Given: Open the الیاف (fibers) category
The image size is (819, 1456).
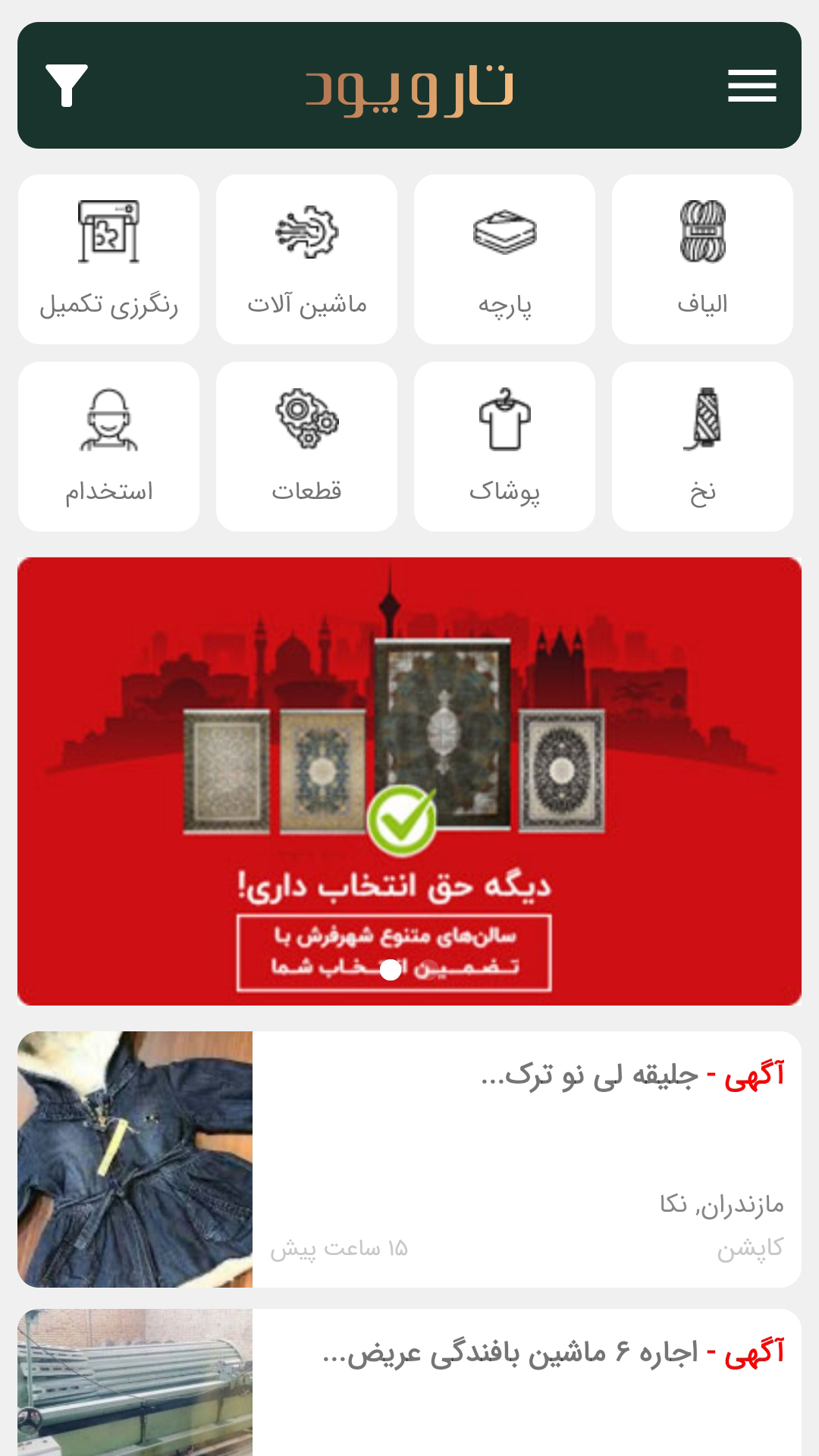Looking at the screenshot, I should [x=702, y=259].
